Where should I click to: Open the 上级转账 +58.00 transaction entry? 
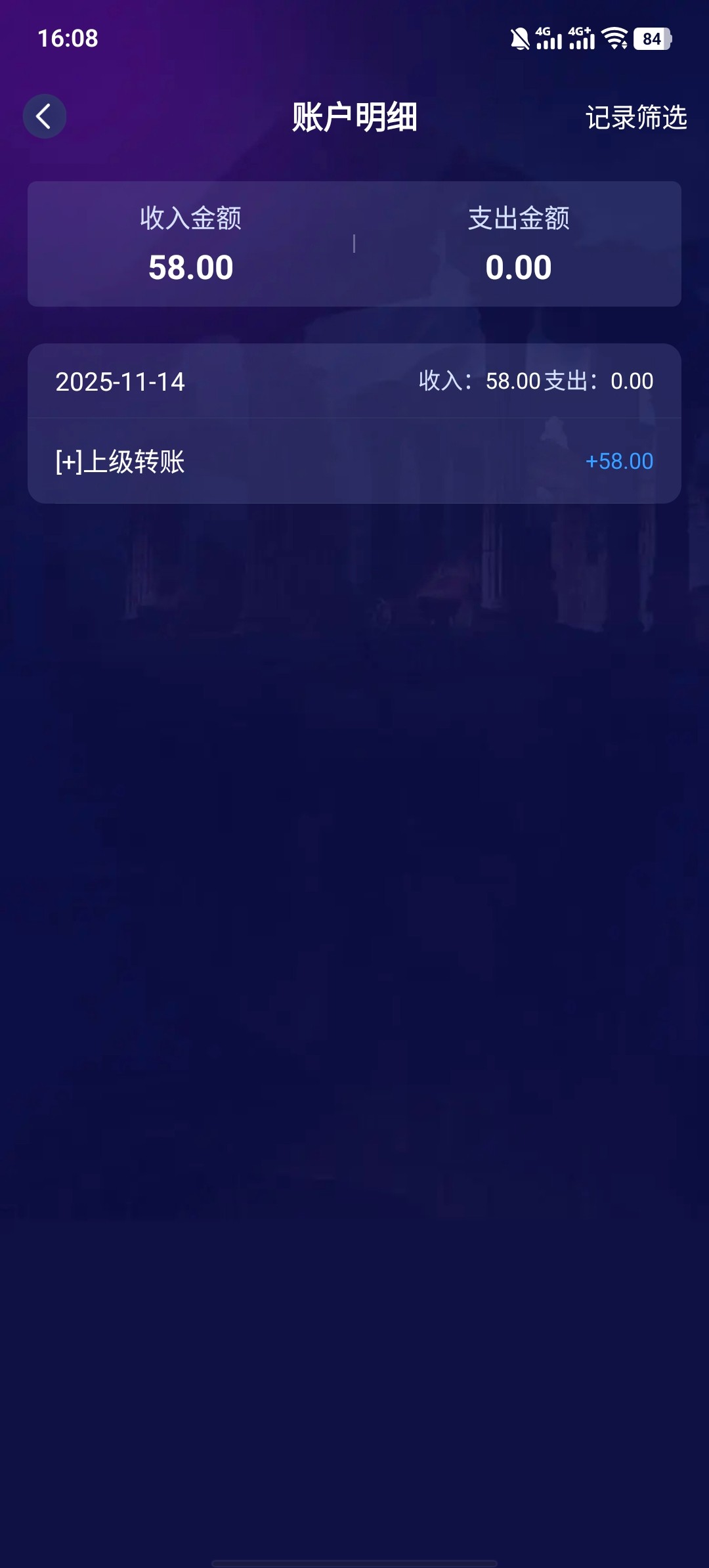coord(354,462)
